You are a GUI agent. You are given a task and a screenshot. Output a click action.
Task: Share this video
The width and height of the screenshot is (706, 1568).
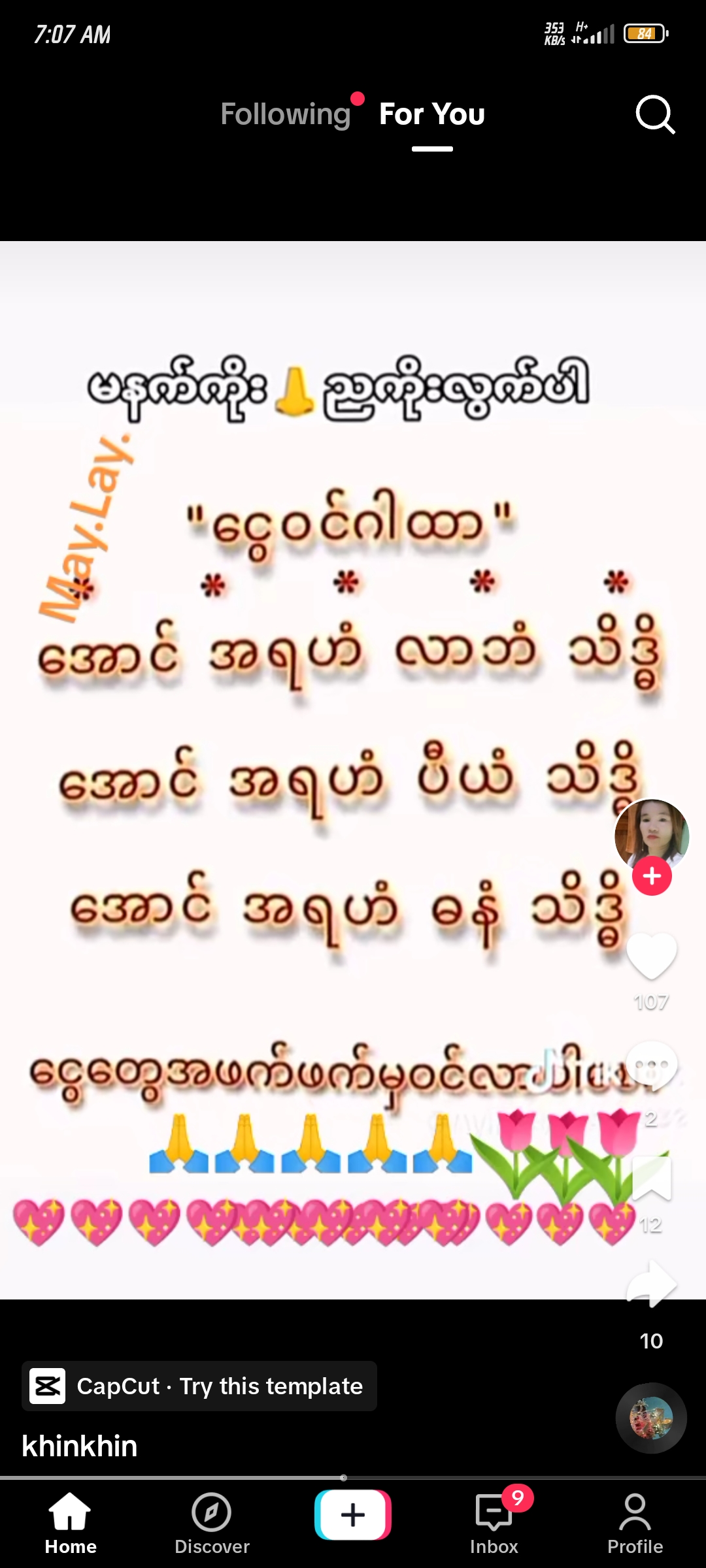pyautogui.click(x=651, y=1284)
